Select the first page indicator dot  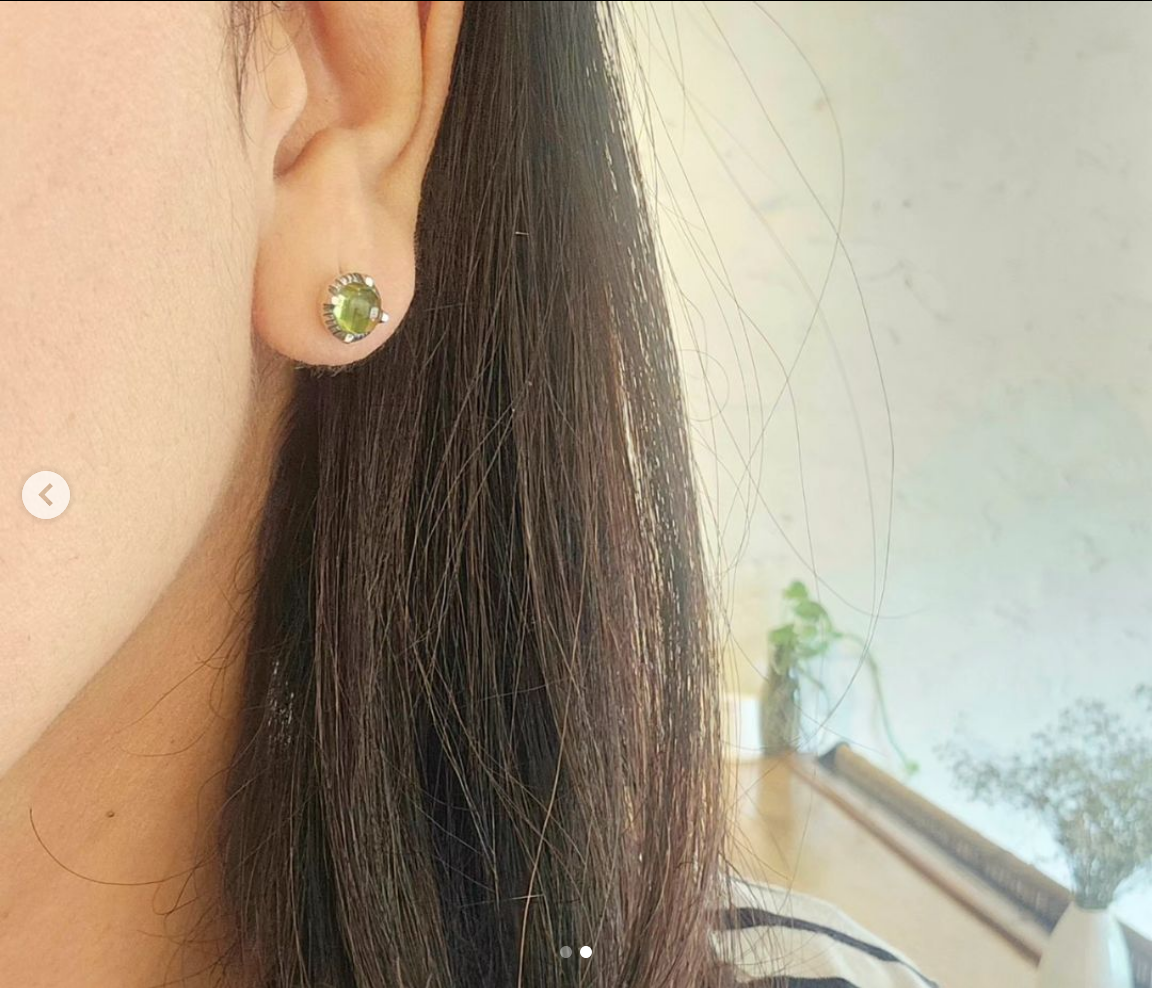click(x=566, y=952)
